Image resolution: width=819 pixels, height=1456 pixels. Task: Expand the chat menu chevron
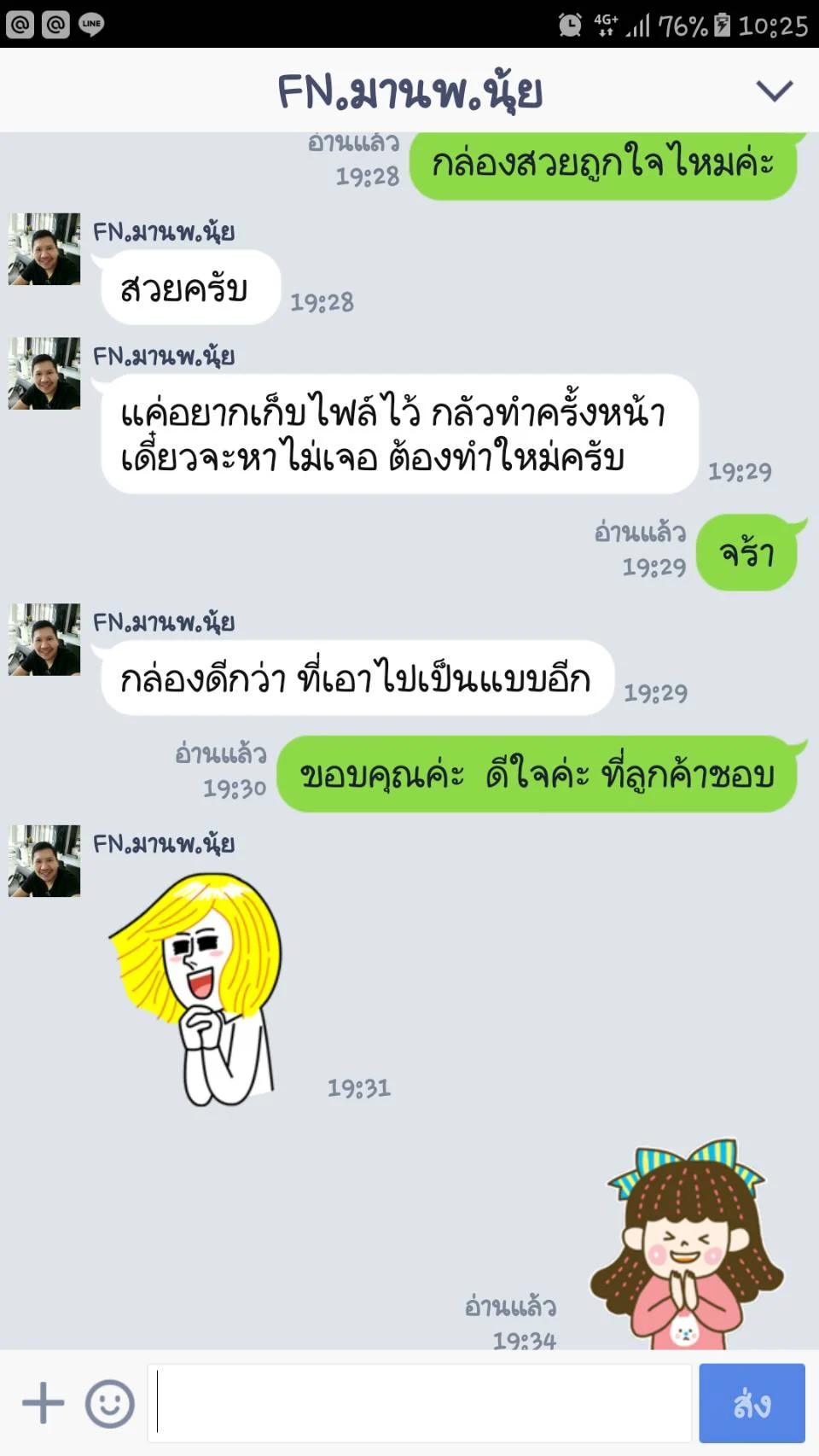click(775, 90)
